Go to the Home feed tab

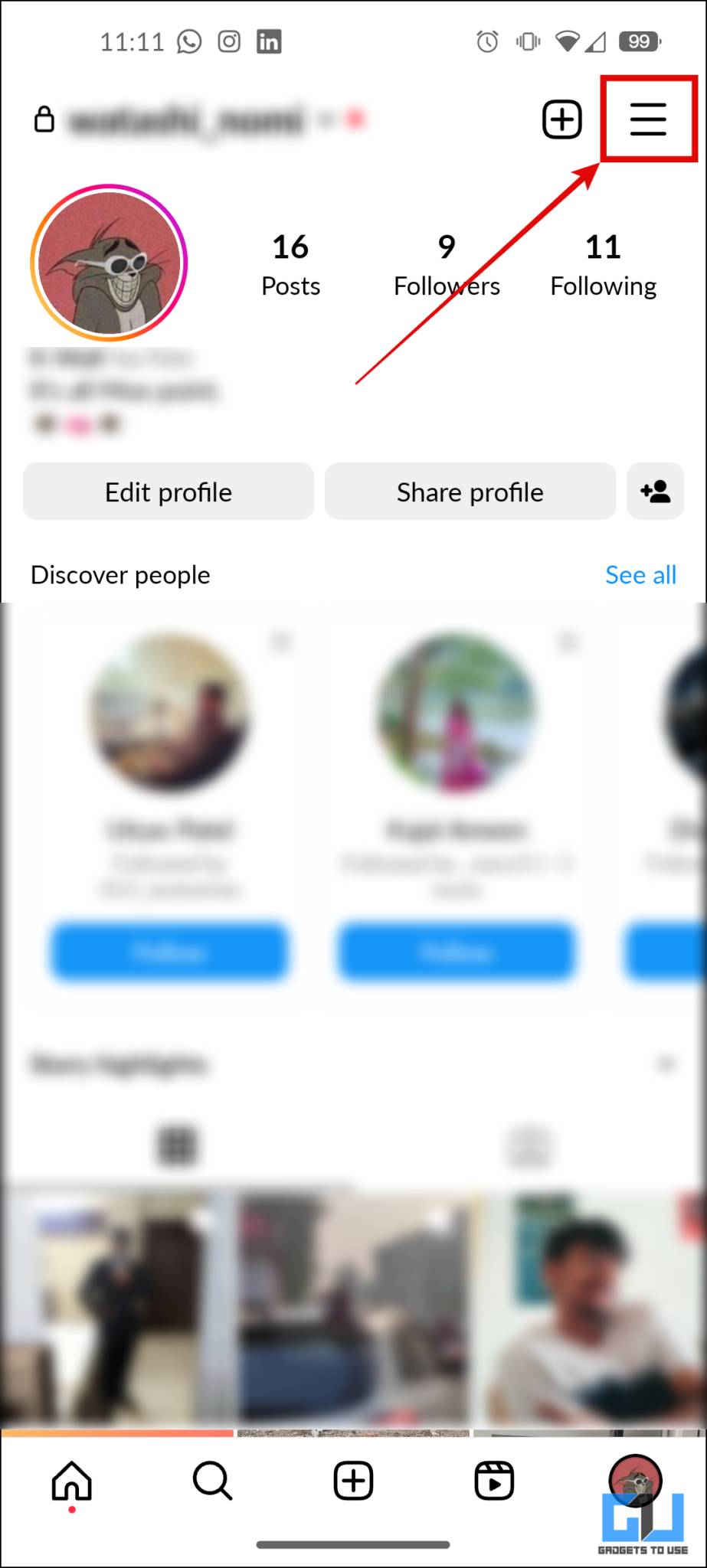(72, 1481)
